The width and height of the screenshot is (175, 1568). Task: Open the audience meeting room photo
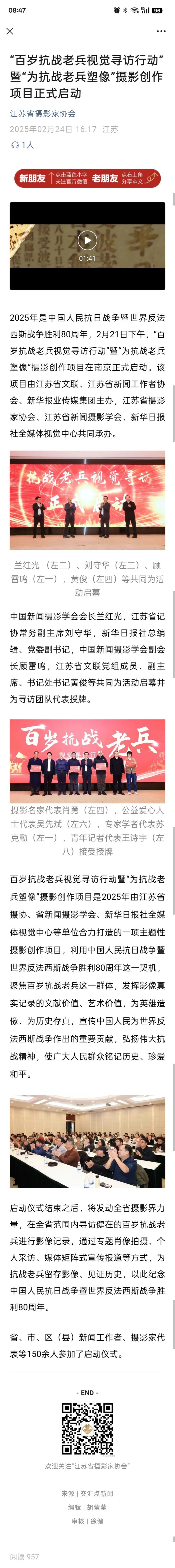(87, 1142)
